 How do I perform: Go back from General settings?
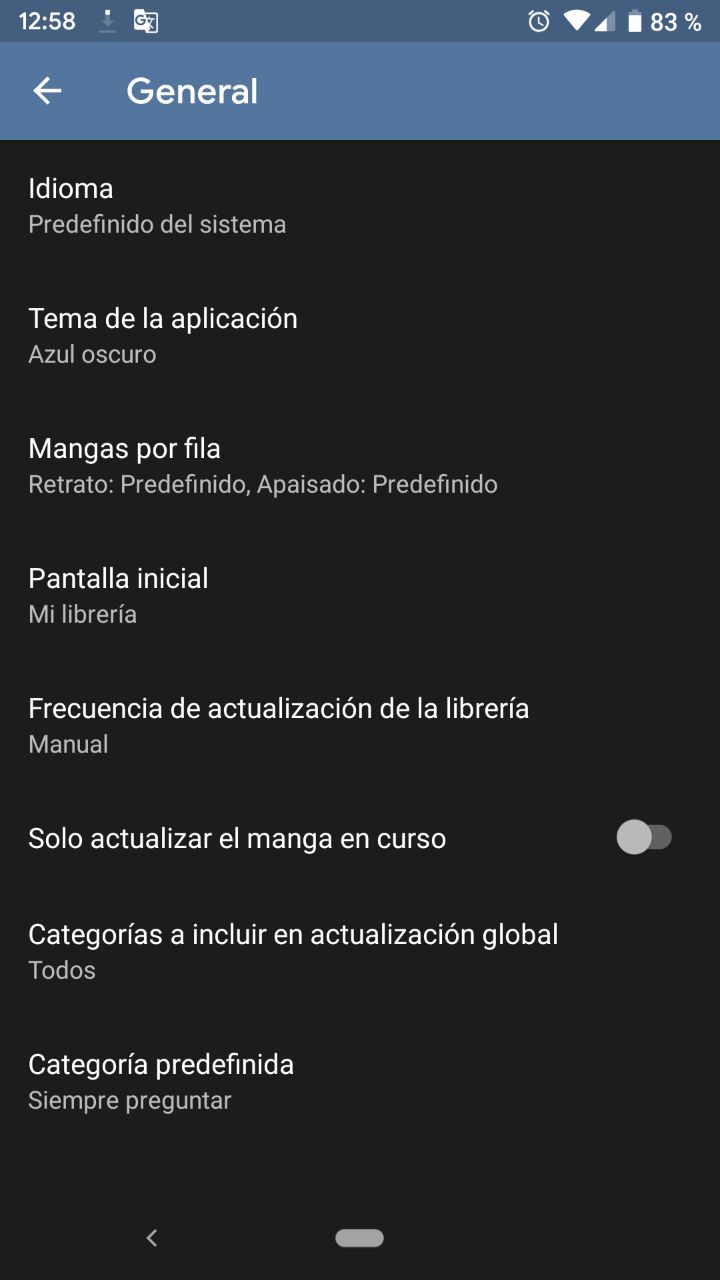[x=47, y=91]
